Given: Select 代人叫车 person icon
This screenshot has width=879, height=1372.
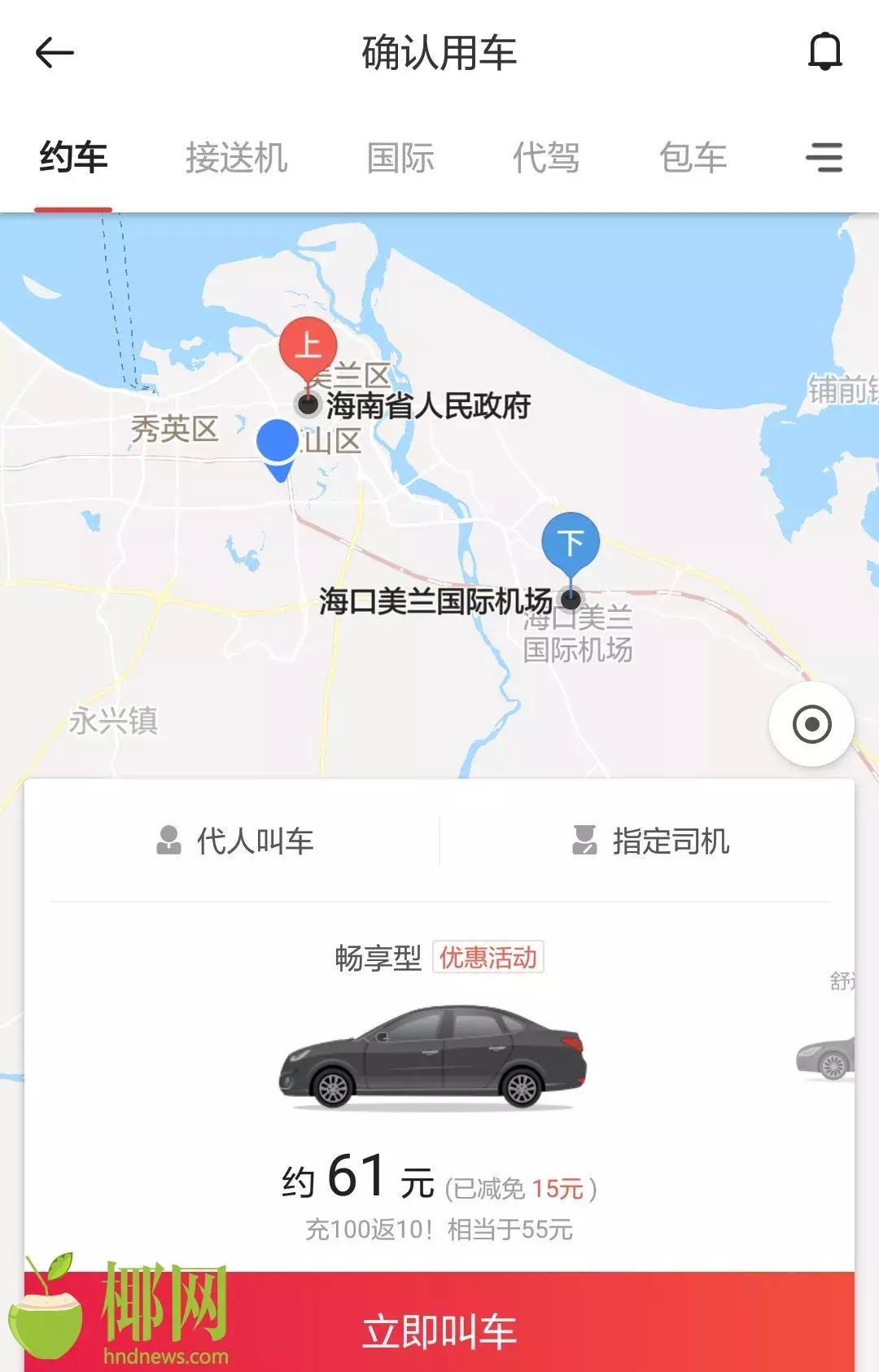Looking at the screenshot, I should point(168,843).
